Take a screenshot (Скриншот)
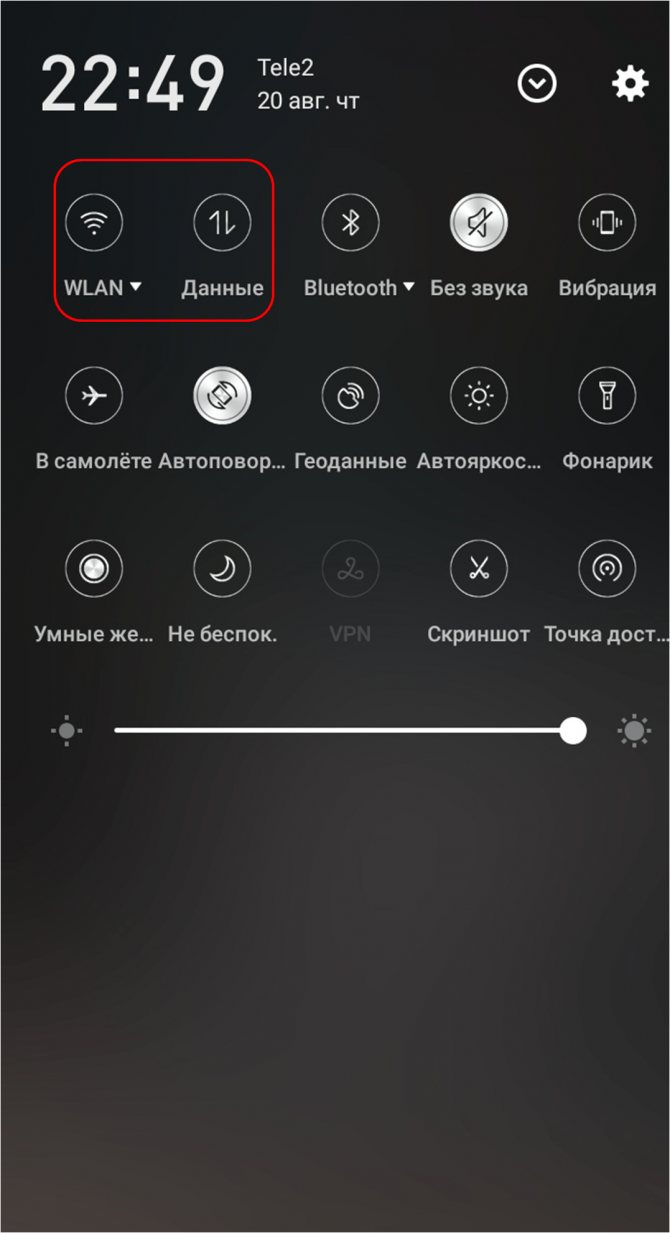Viewport: 670px width, 1233px height. coord(479,569)
